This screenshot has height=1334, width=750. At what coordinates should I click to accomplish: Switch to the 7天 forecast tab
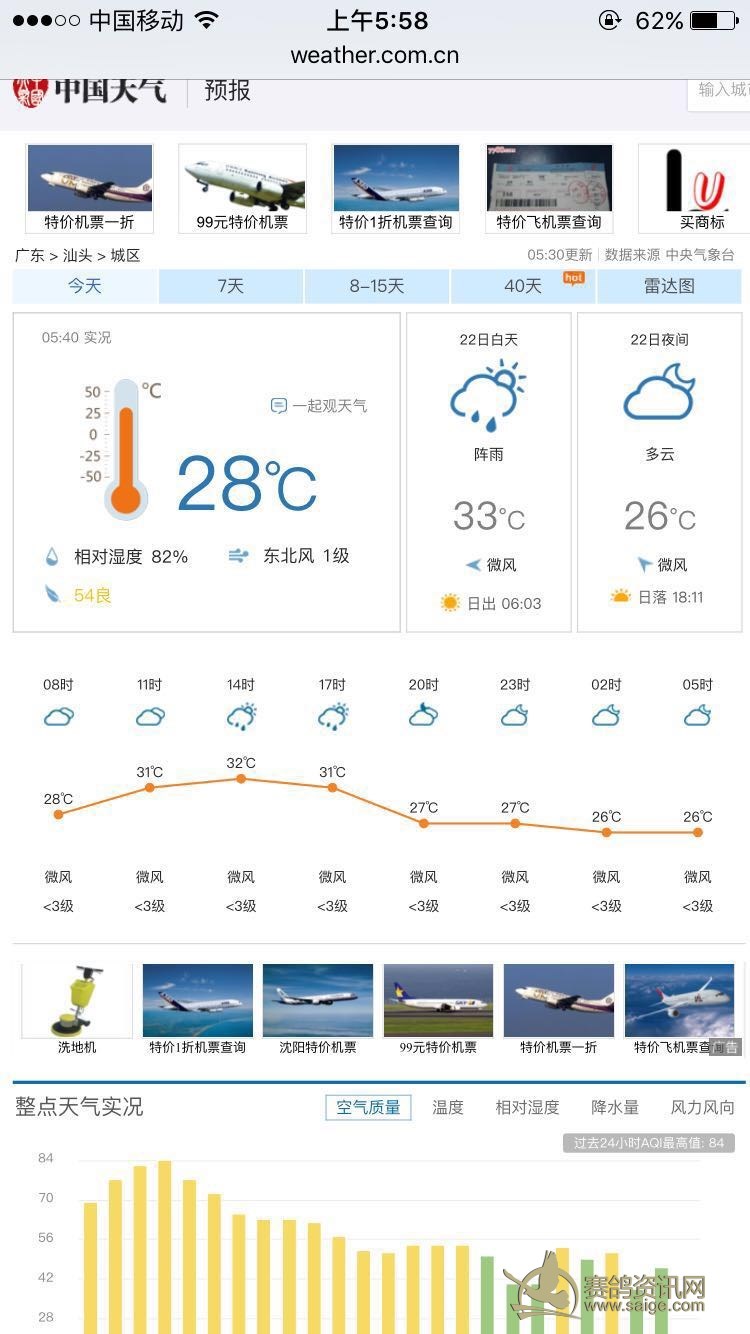(x=231, y=286)
